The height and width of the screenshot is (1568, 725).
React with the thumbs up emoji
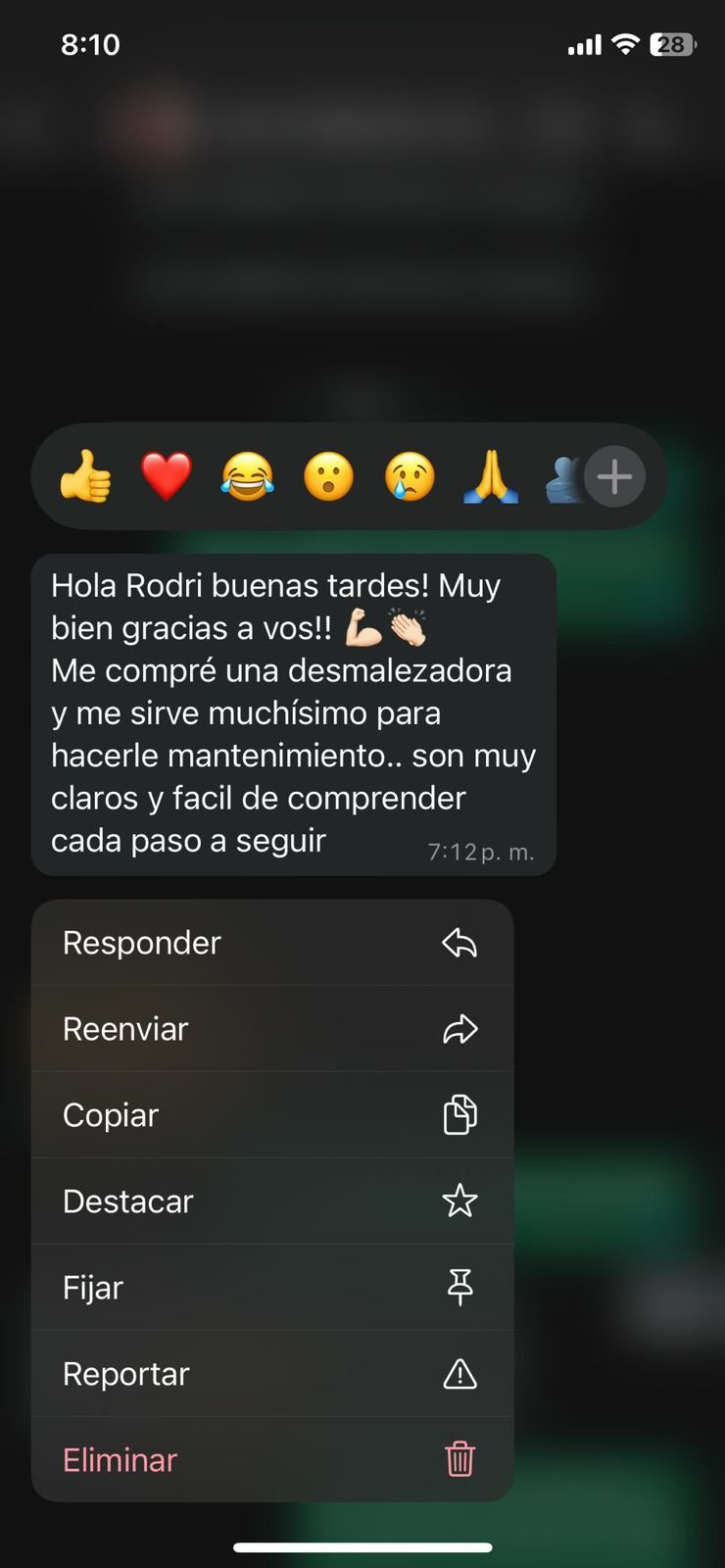coord(85,476)
